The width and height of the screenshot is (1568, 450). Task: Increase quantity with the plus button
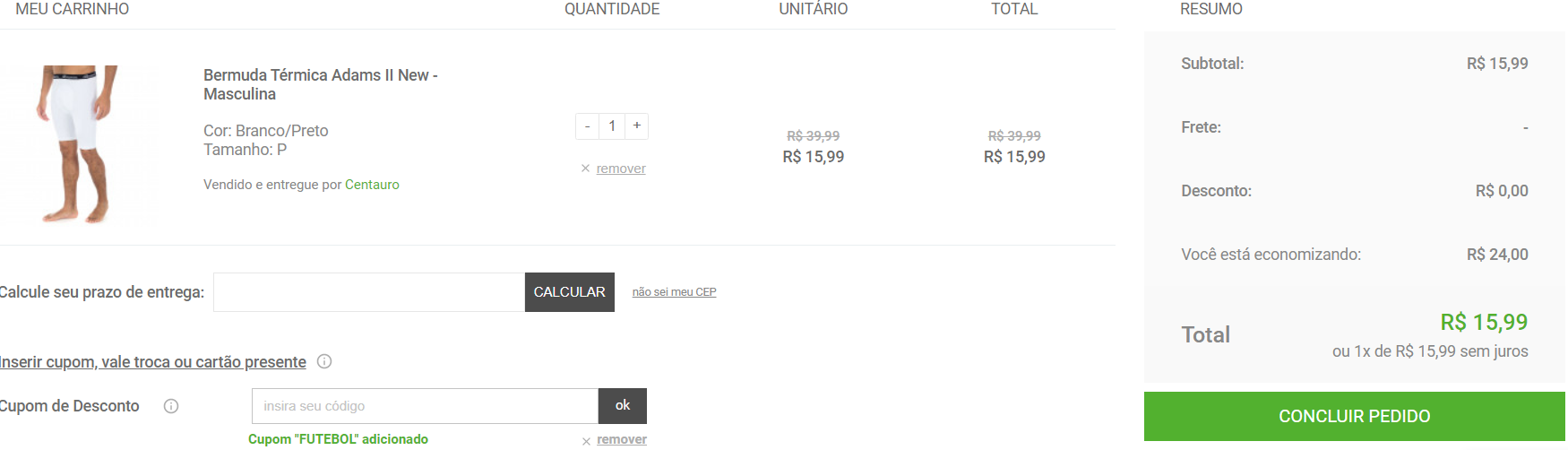(637, 125)
